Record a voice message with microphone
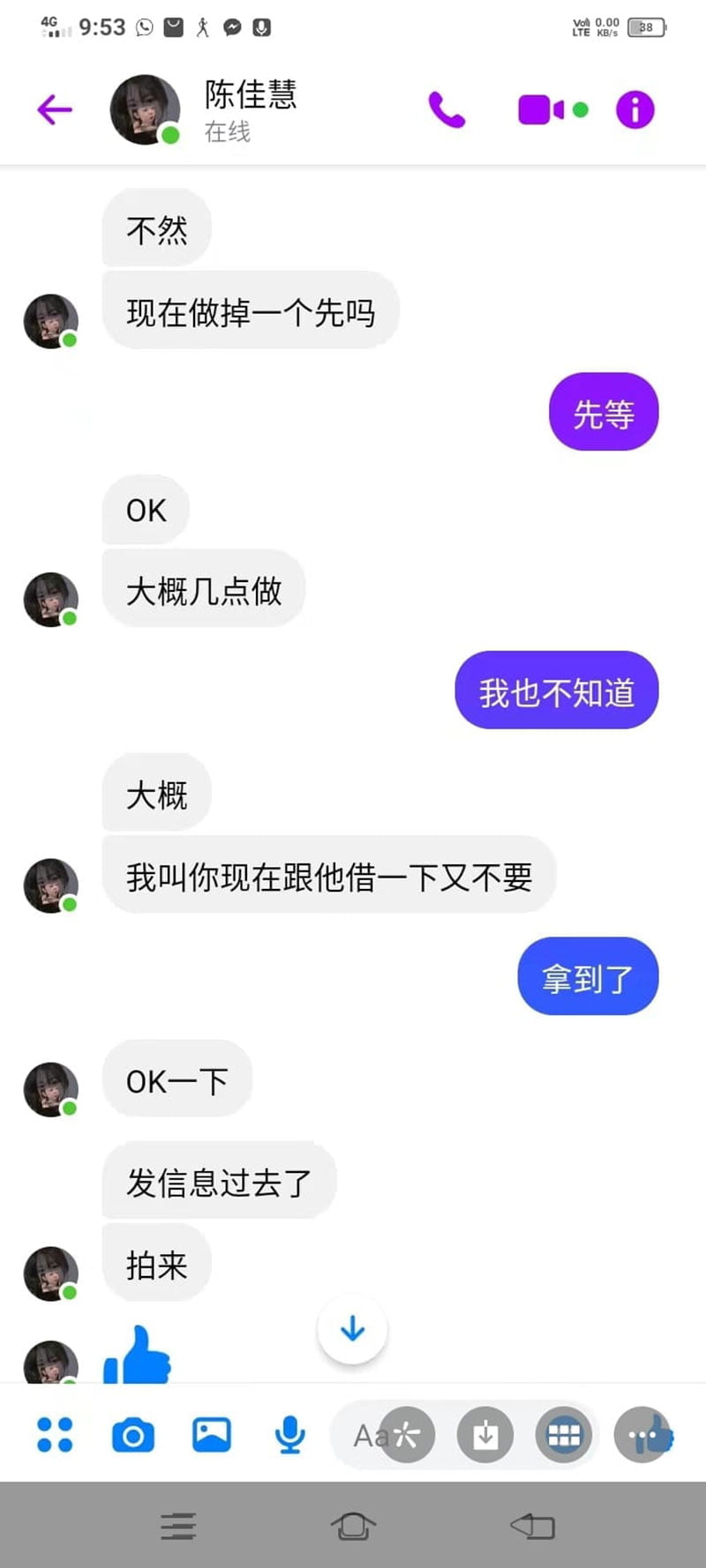This screenshot has height=1568, width=706. tap(289, 1435)
